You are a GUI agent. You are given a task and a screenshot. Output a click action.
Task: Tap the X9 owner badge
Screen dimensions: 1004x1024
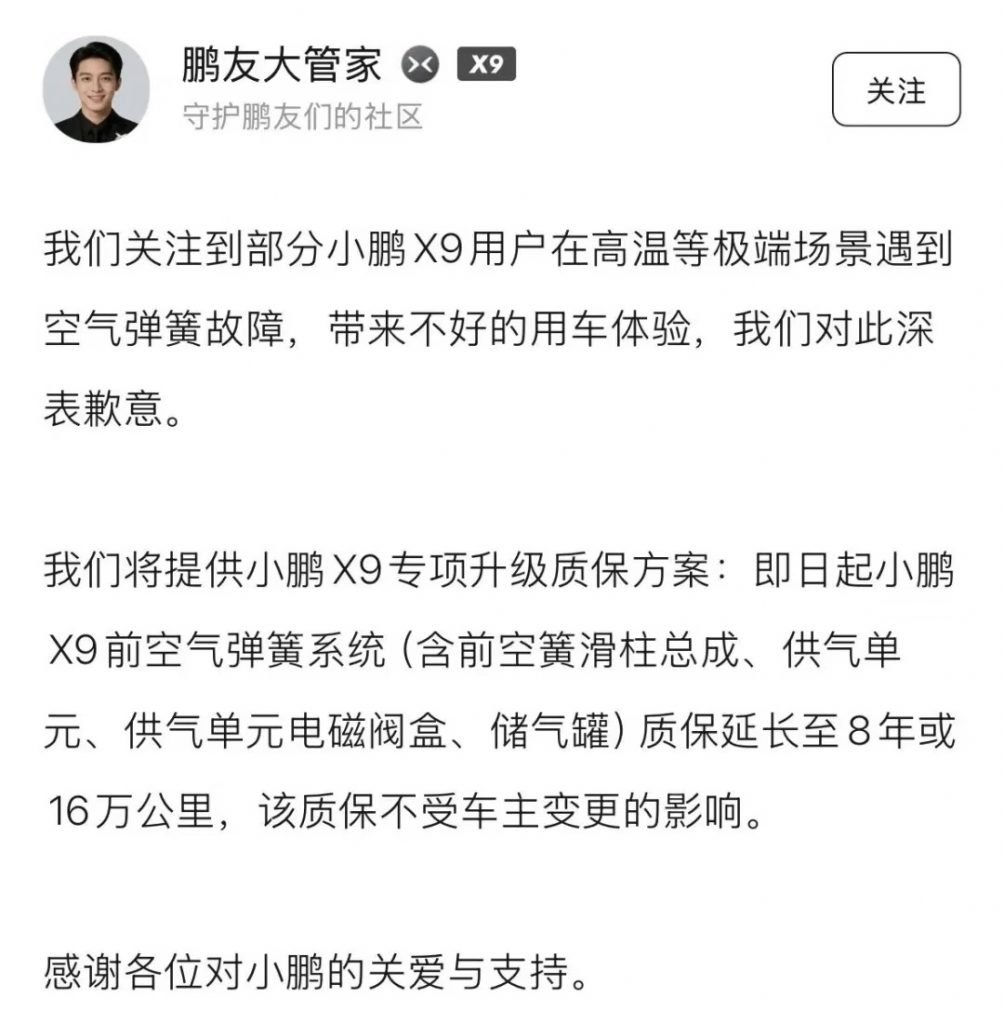(486, 64)
